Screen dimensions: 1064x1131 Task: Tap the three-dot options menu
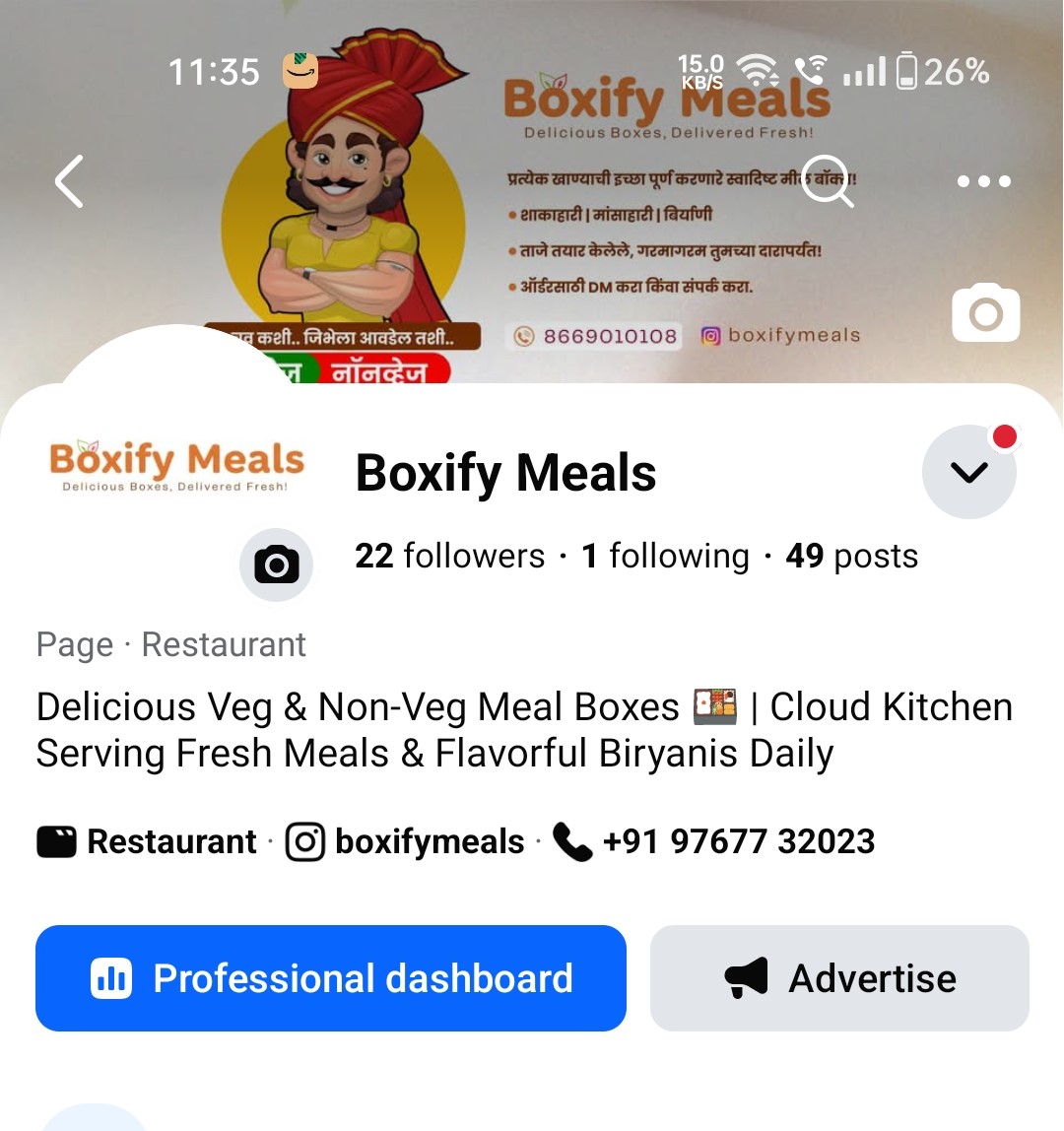point(982,181)
